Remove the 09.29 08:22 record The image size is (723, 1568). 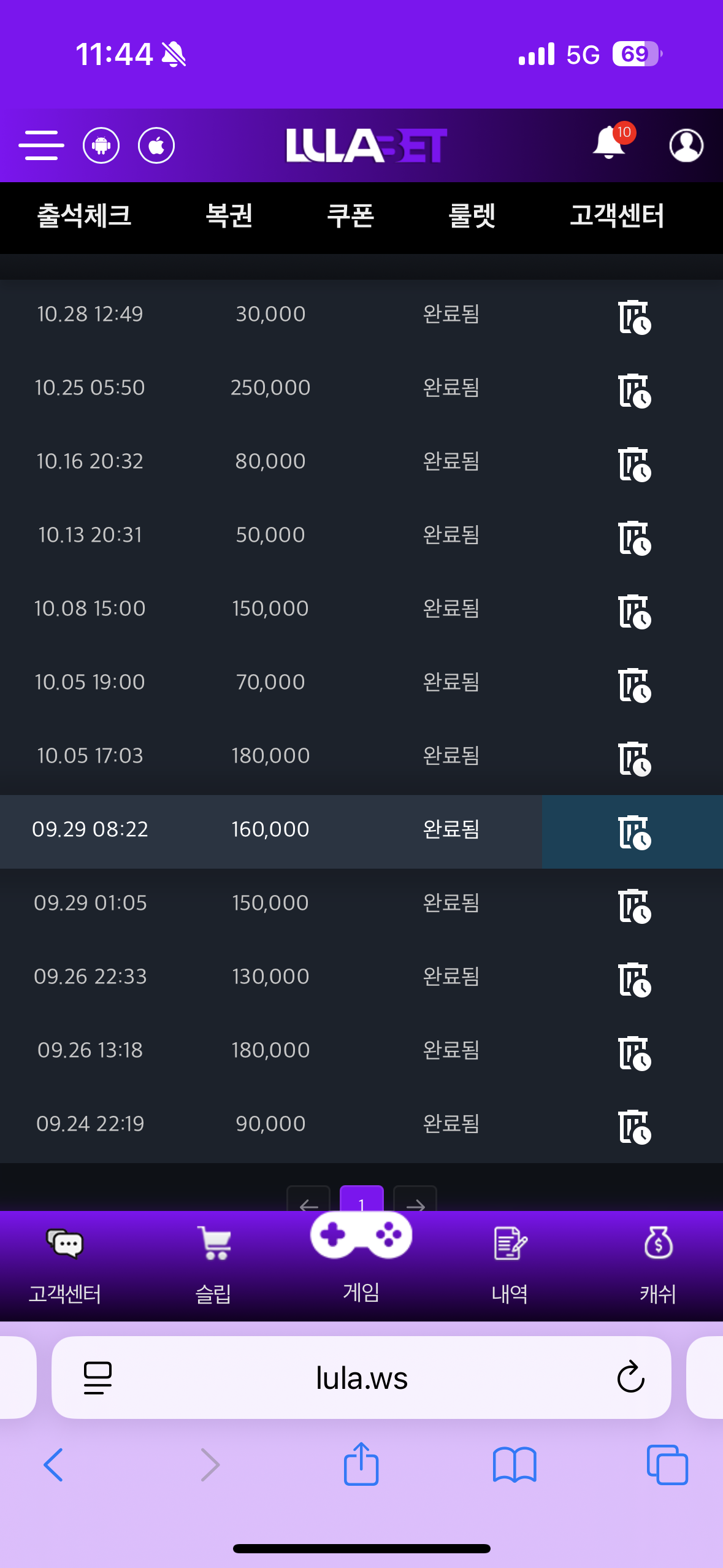633,832
